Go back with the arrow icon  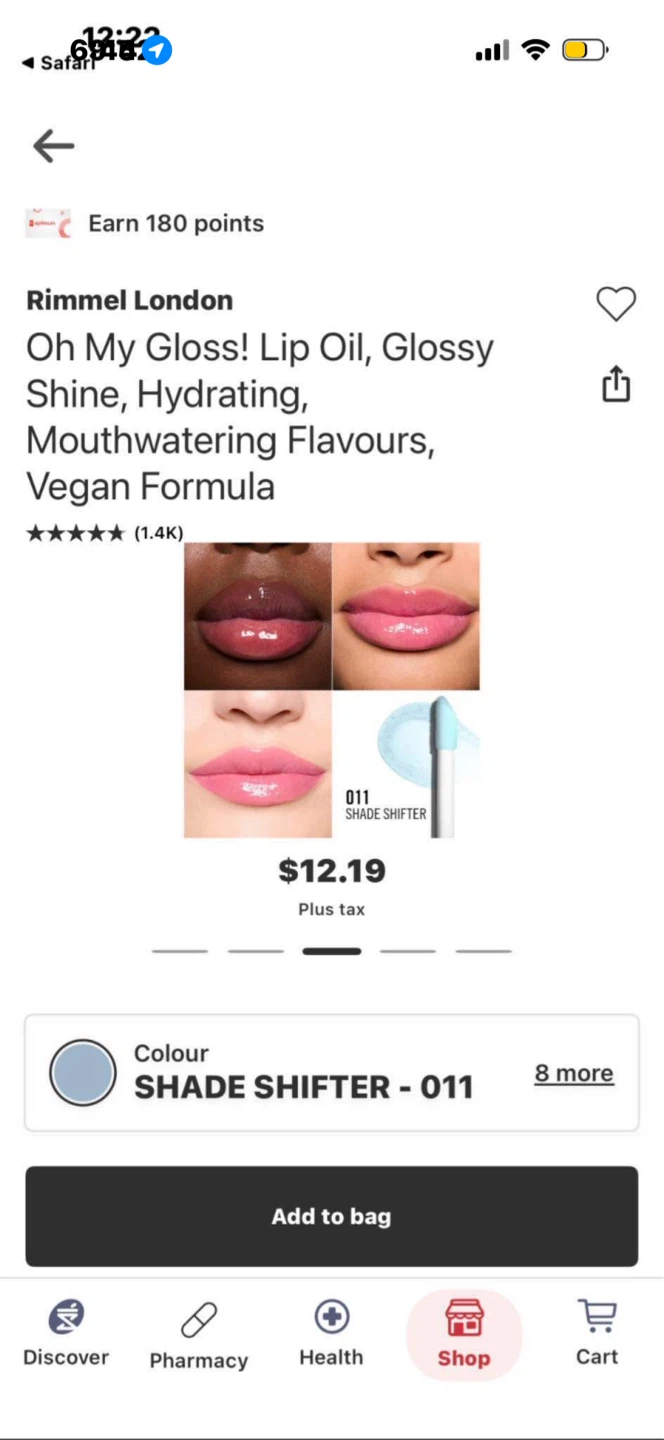(53, 147)
